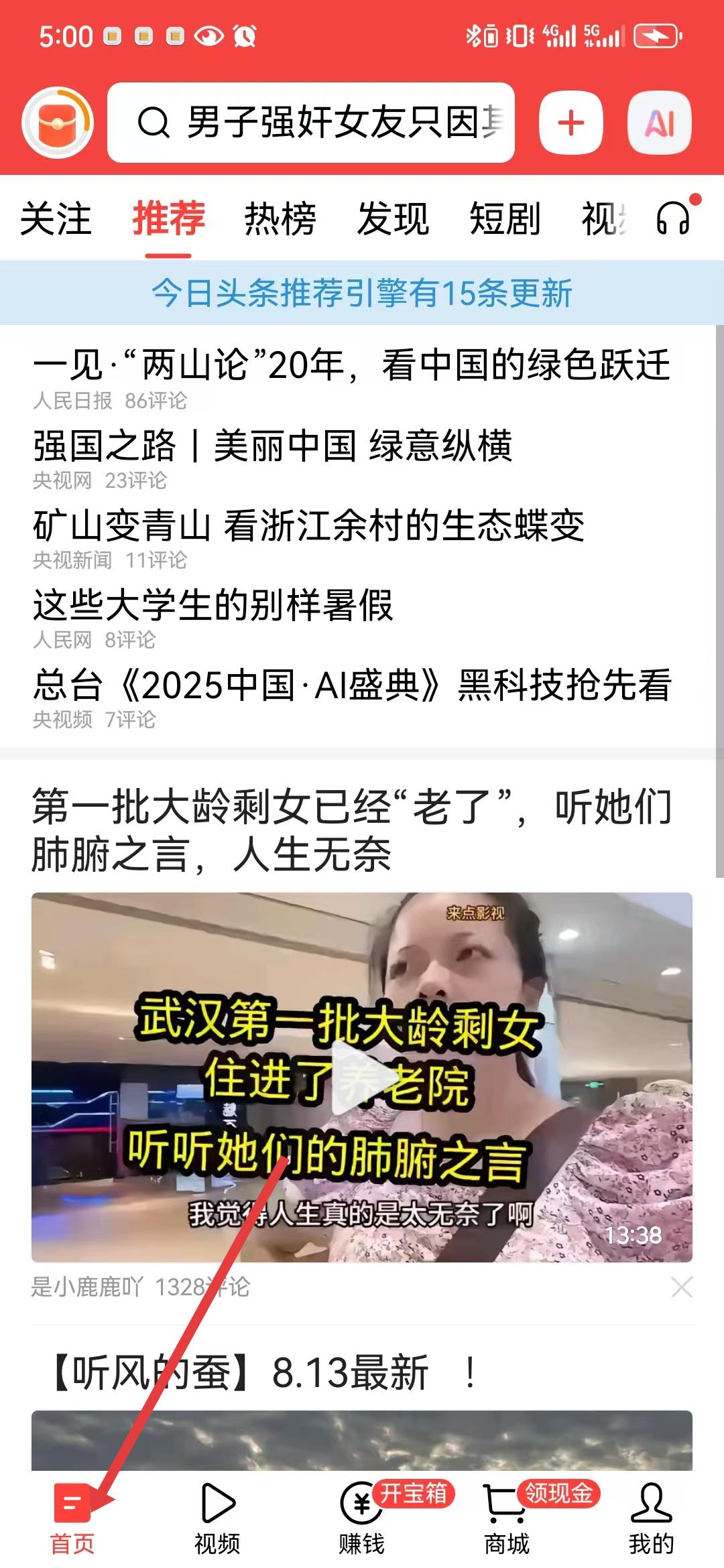Open 总台《2025中国·AI盛典》article
This screenshot has width=724, height=1568.
(351, 685)
